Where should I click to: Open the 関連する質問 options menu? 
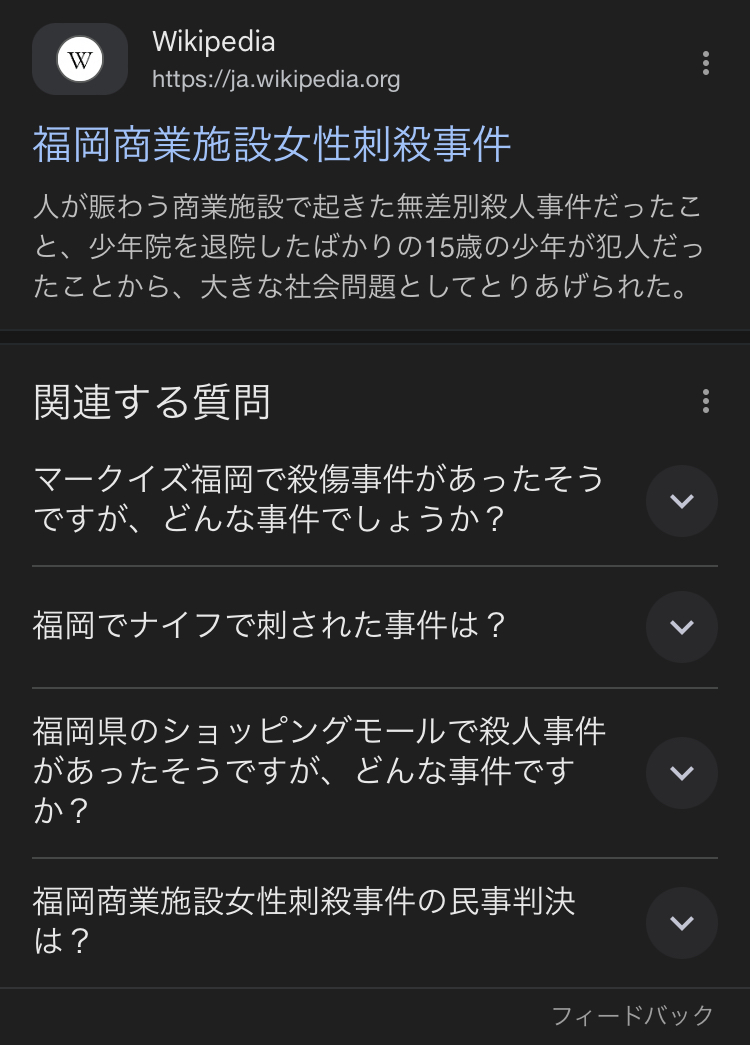(706, 401)
